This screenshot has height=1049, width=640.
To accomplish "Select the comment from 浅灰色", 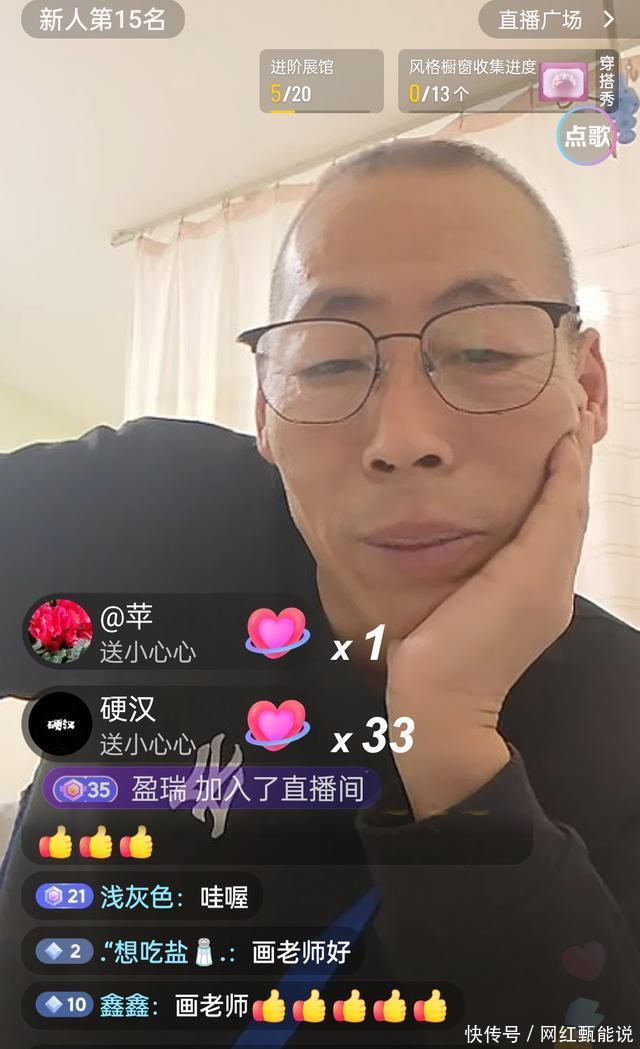I will point(142,897).
